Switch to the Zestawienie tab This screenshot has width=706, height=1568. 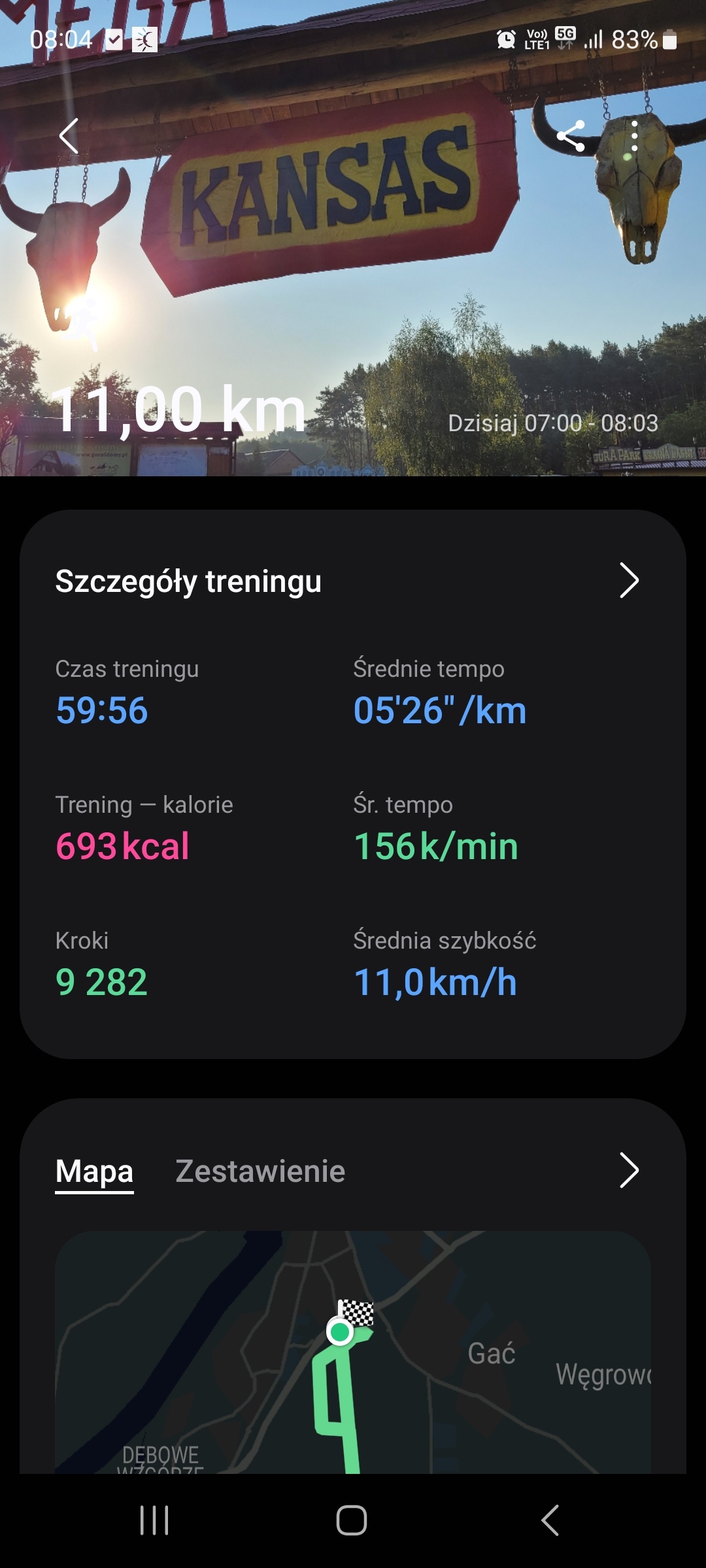coord(260,1171)
